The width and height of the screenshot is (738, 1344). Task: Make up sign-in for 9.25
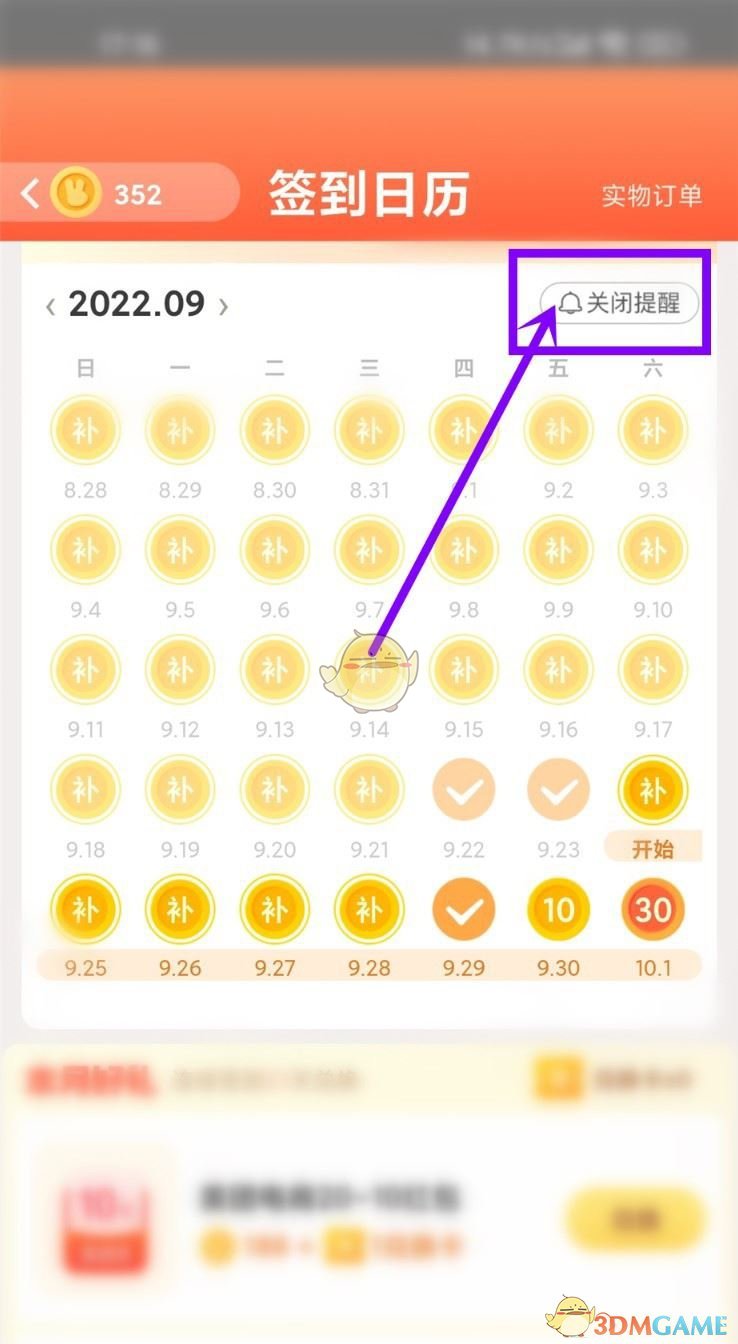click(x=85, y=911)
